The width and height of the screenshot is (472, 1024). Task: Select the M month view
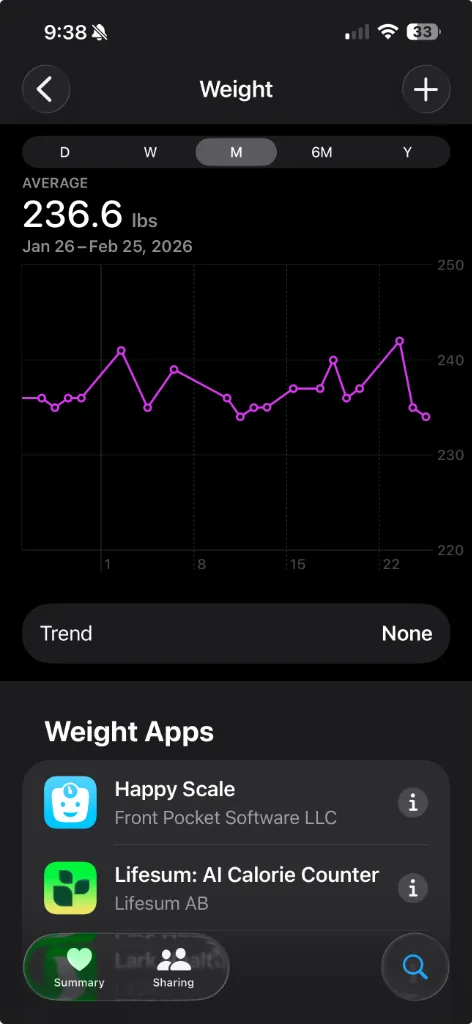tap(236, 152)
